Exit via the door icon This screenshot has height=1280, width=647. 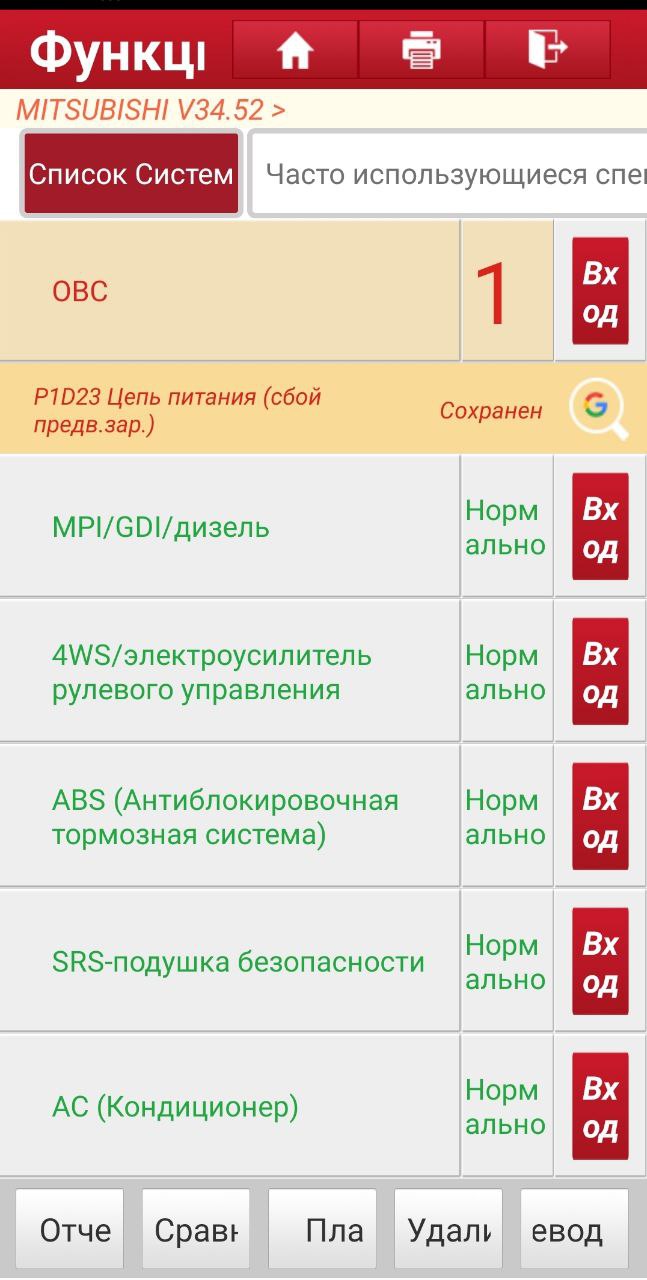[x=547, y=48]
